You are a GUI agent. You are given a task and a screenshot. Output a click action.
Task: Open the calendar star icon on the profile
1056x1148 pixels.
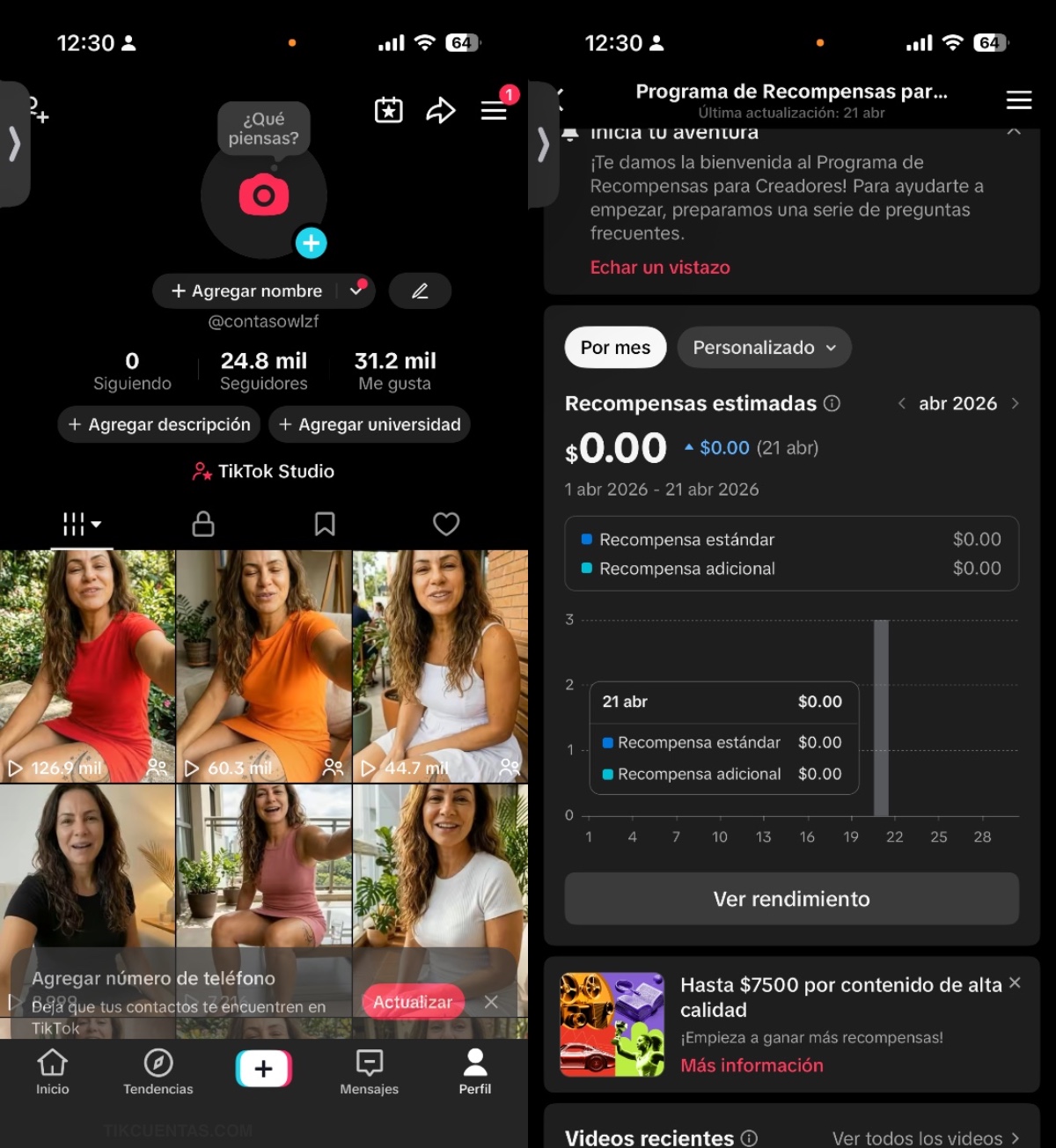coord(389,111)
